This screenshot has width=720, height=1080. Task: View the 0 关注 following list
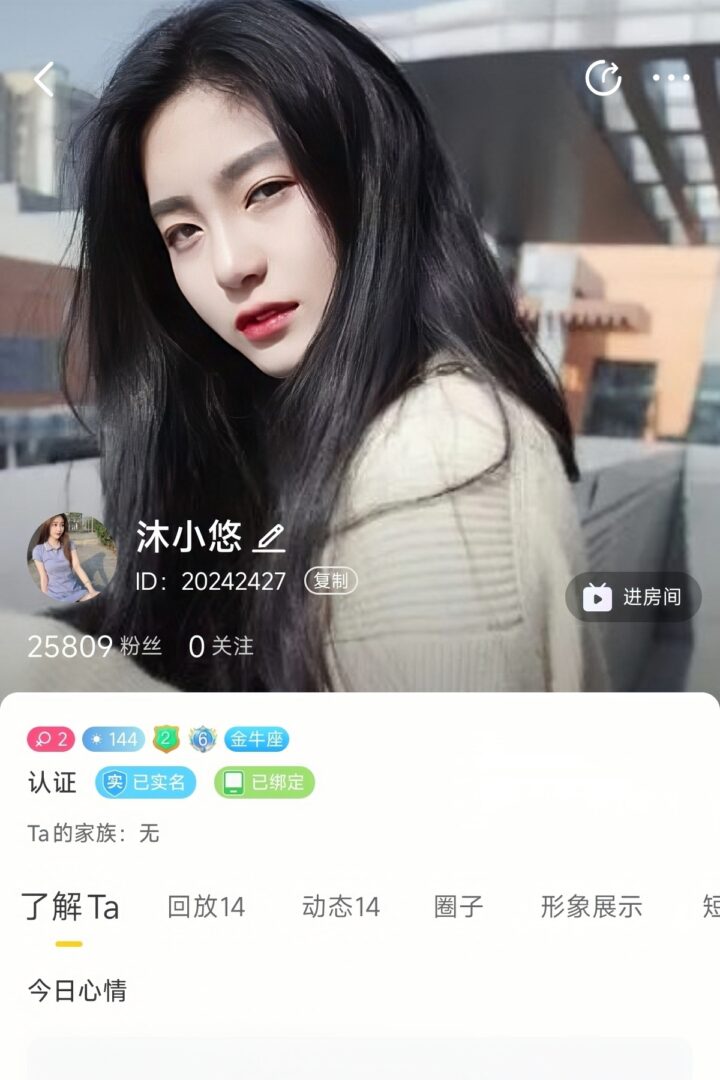click(221, 647)
